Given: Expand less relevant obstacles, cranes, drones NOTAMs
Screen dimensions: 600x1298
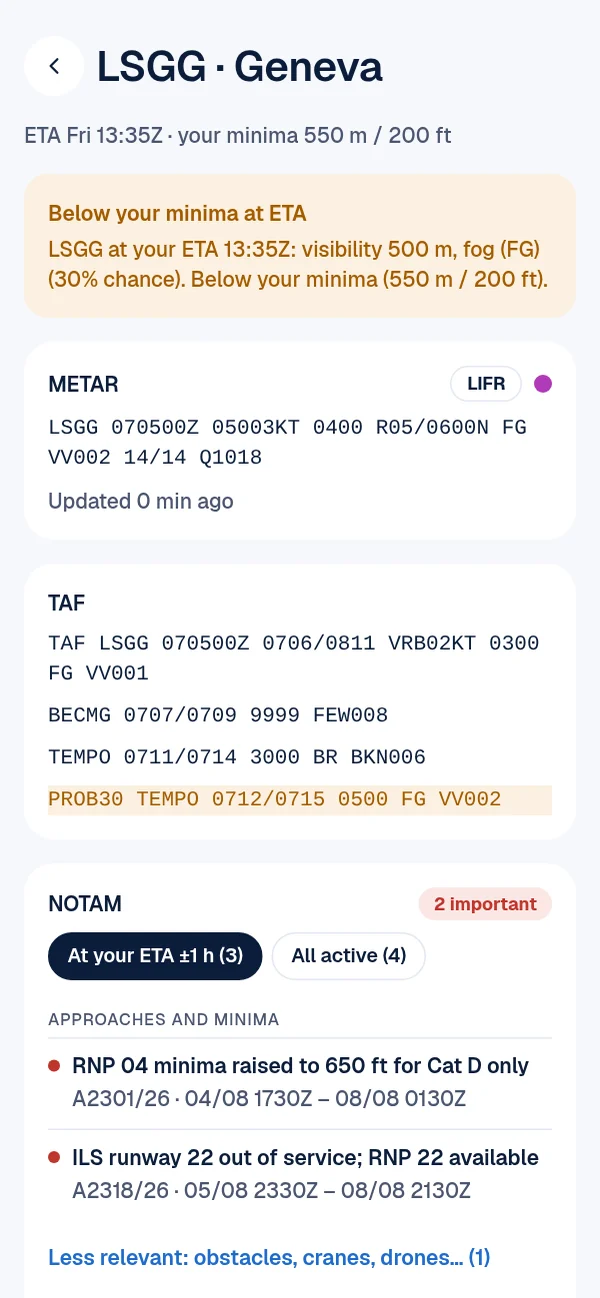Looking at the screenshot, I should (x=269, y=1257).
